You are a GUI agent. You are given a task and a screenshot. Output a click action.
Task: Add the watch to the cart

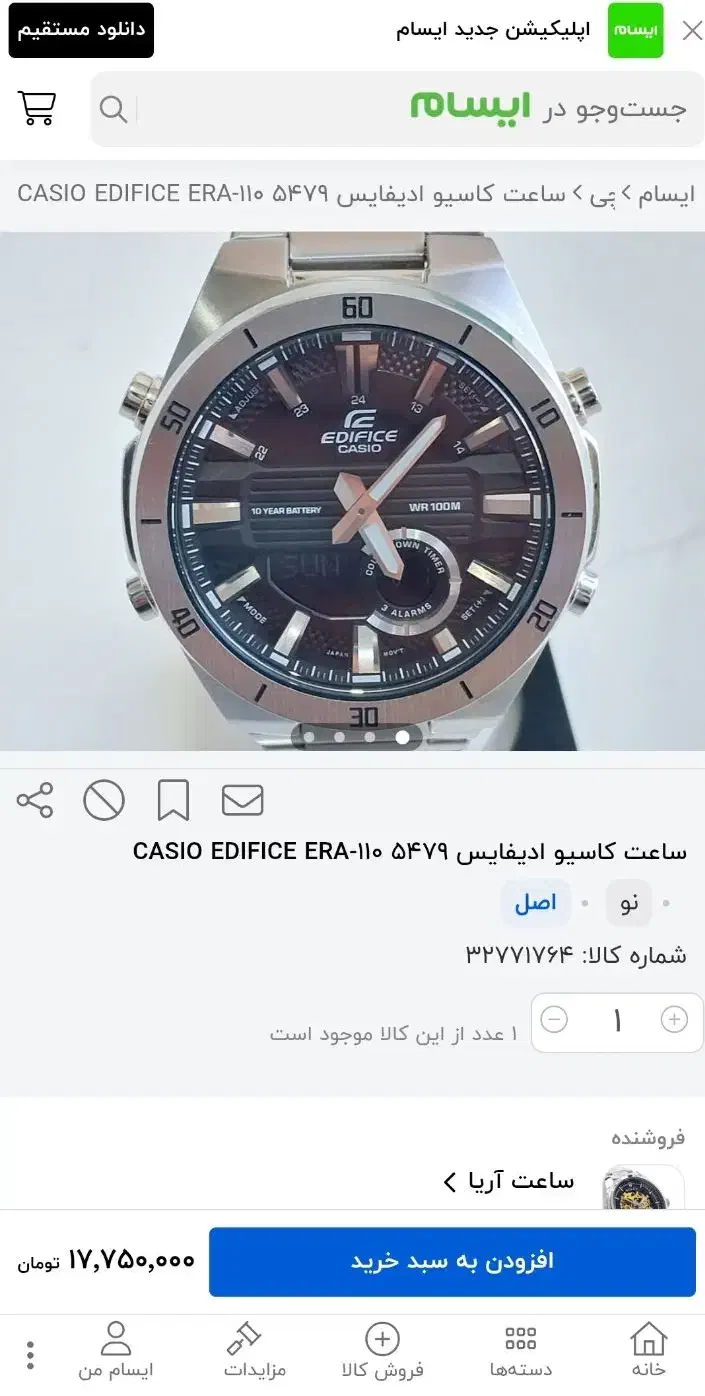click(x=452, y=1261)
